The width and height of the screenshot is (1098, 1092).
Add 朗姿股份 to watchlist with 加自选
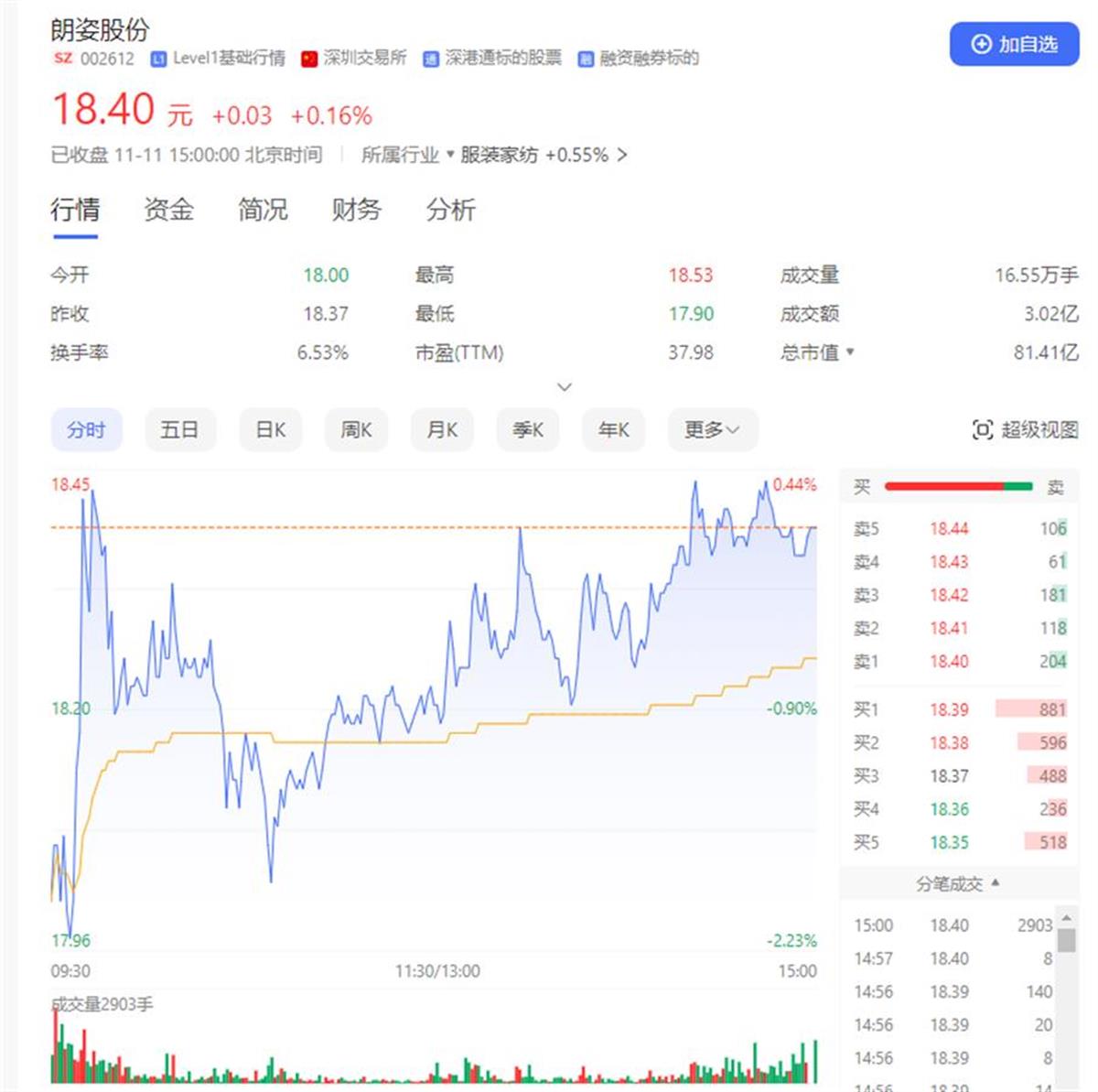1014,44
